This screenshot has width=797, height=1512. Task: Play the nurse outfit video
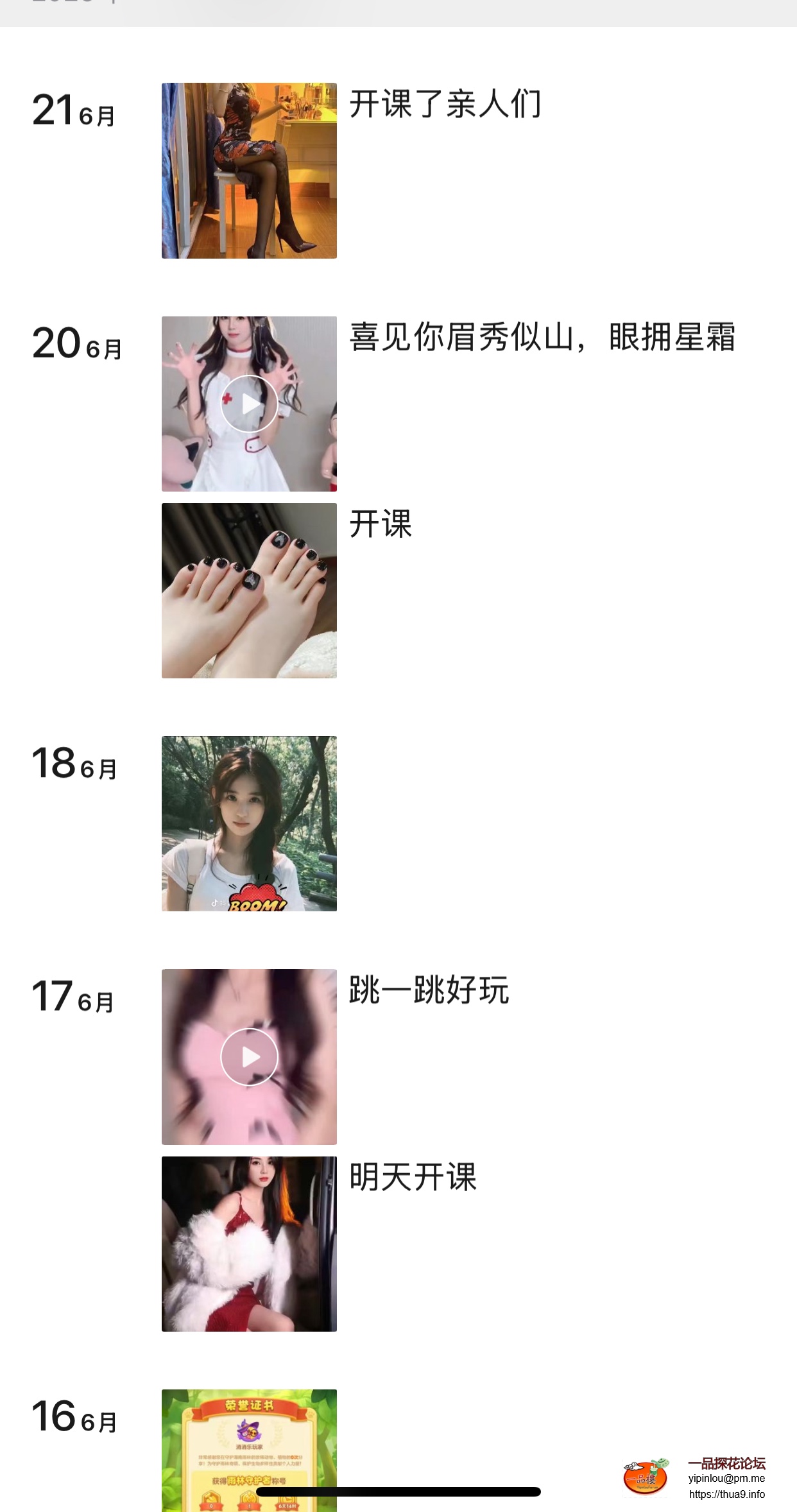(x=249, y=404)
